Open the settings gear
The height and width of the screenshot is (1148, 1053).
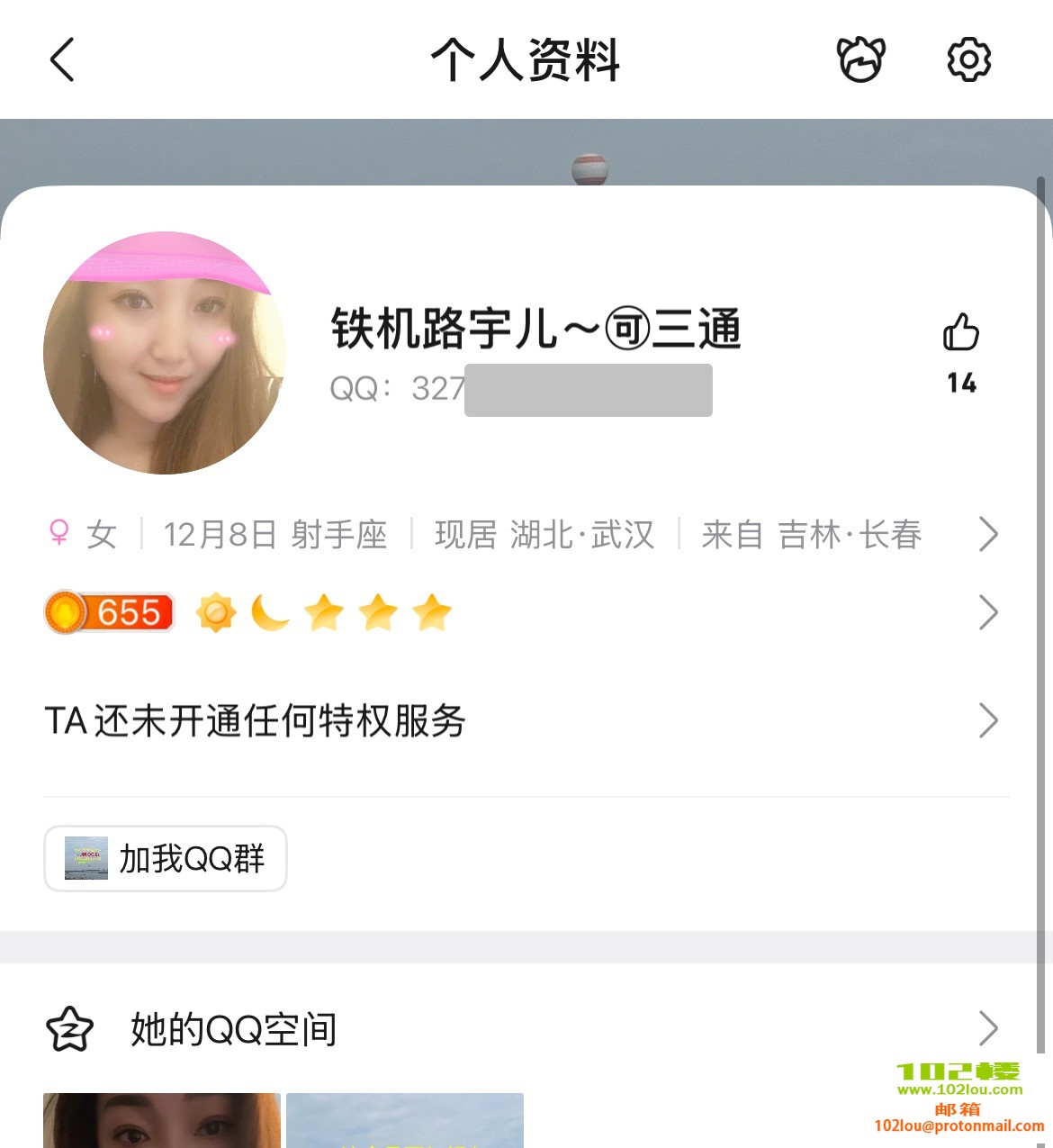pos(969,60)
